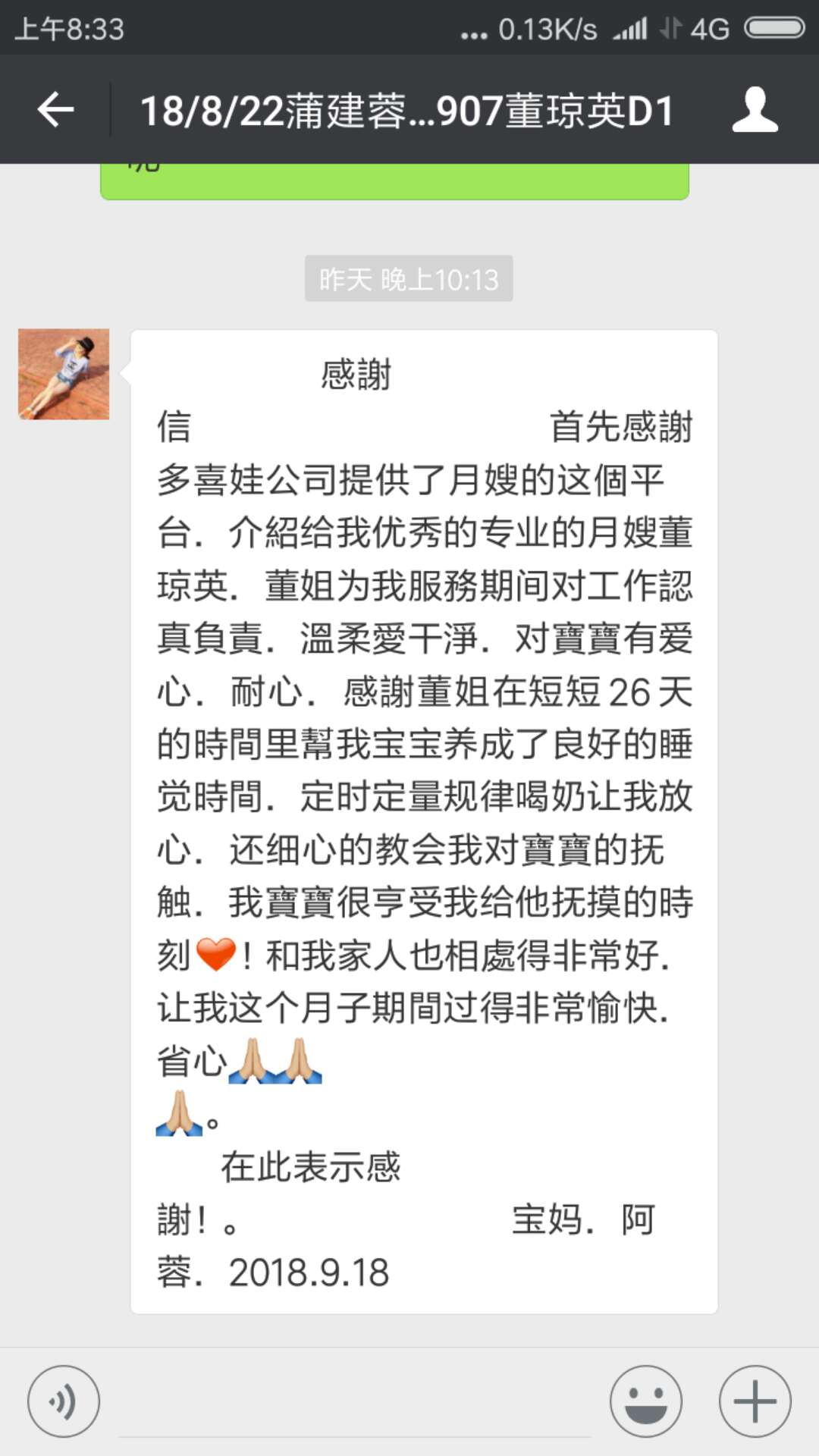
Task: Open the emoji sticker panel
Action: tap(646, 1401)
